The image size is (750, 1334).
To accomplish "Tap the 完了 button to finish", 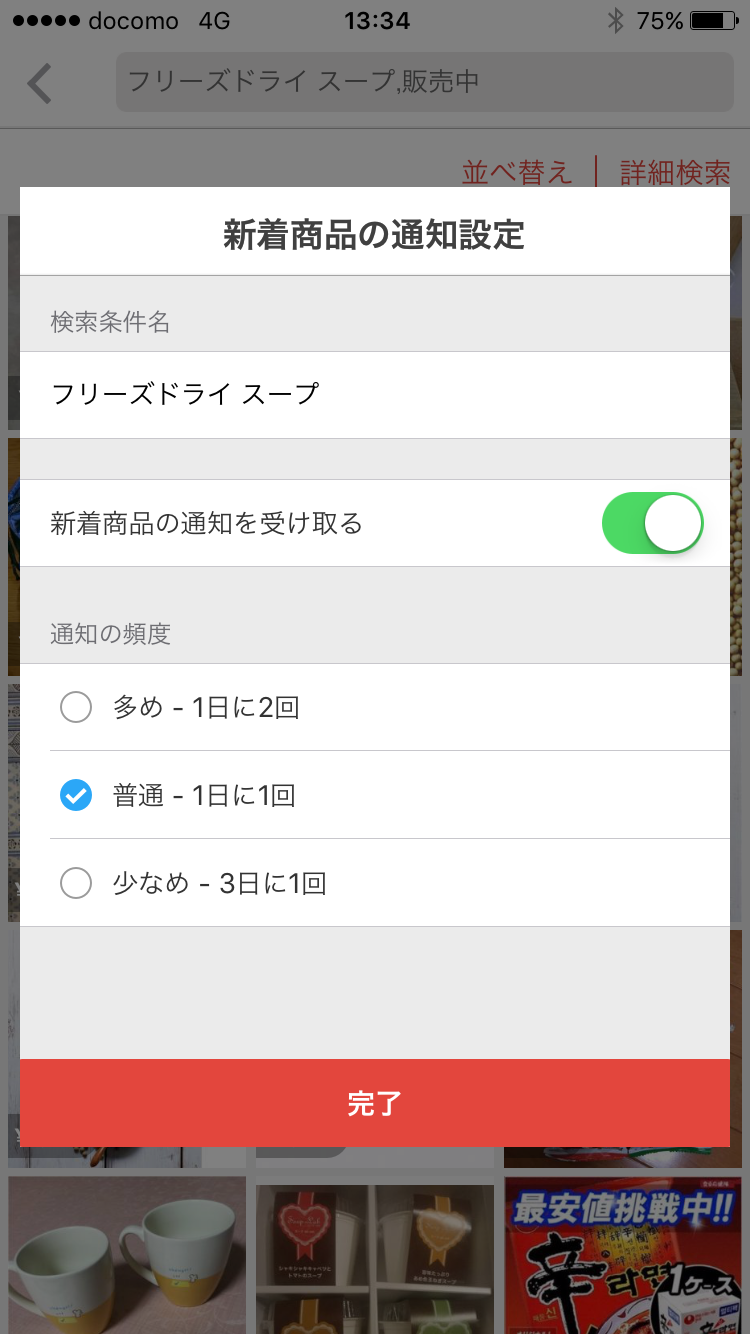I will pos(375,1103).
